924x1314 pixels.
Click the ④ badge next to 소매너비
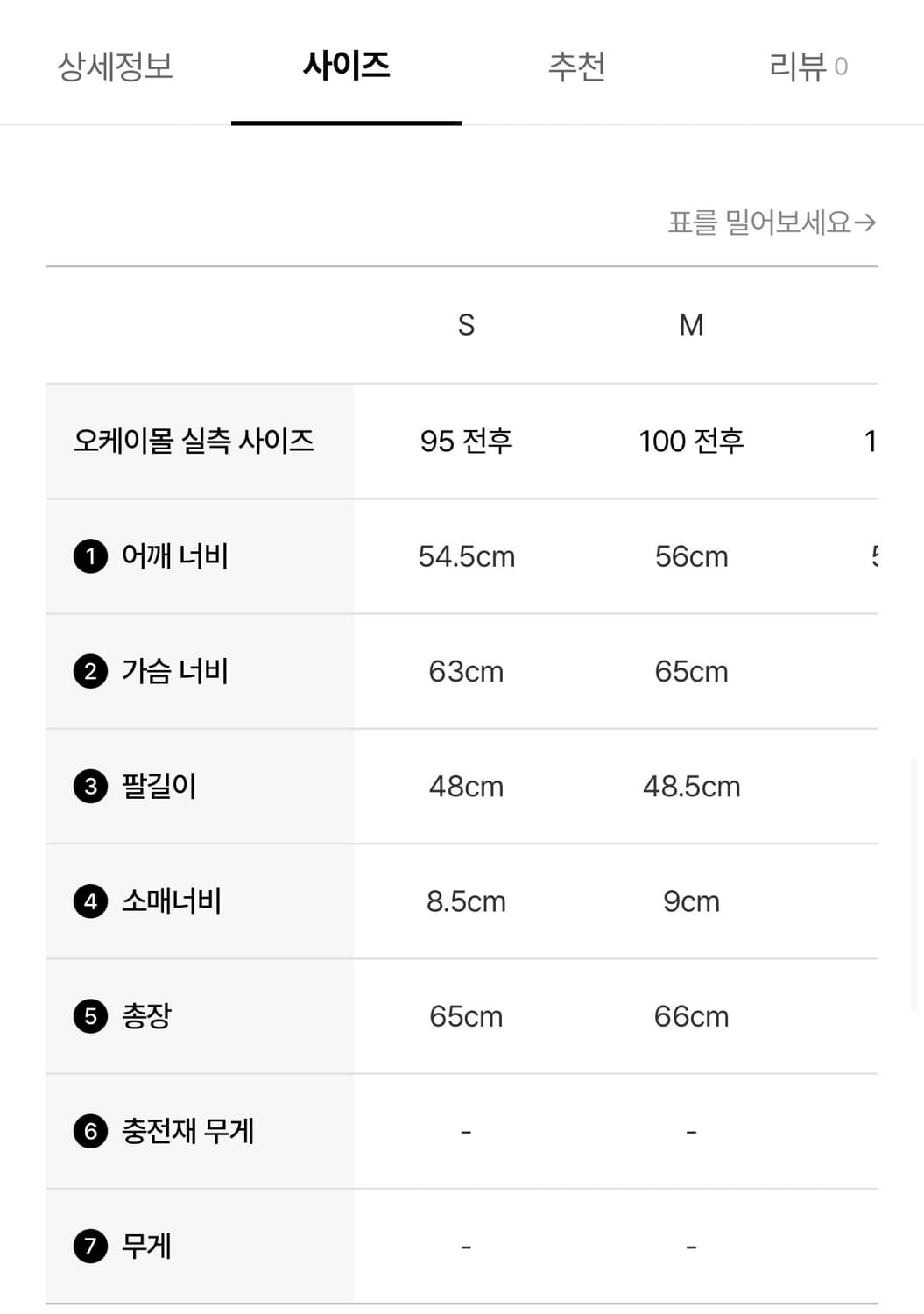90,901
